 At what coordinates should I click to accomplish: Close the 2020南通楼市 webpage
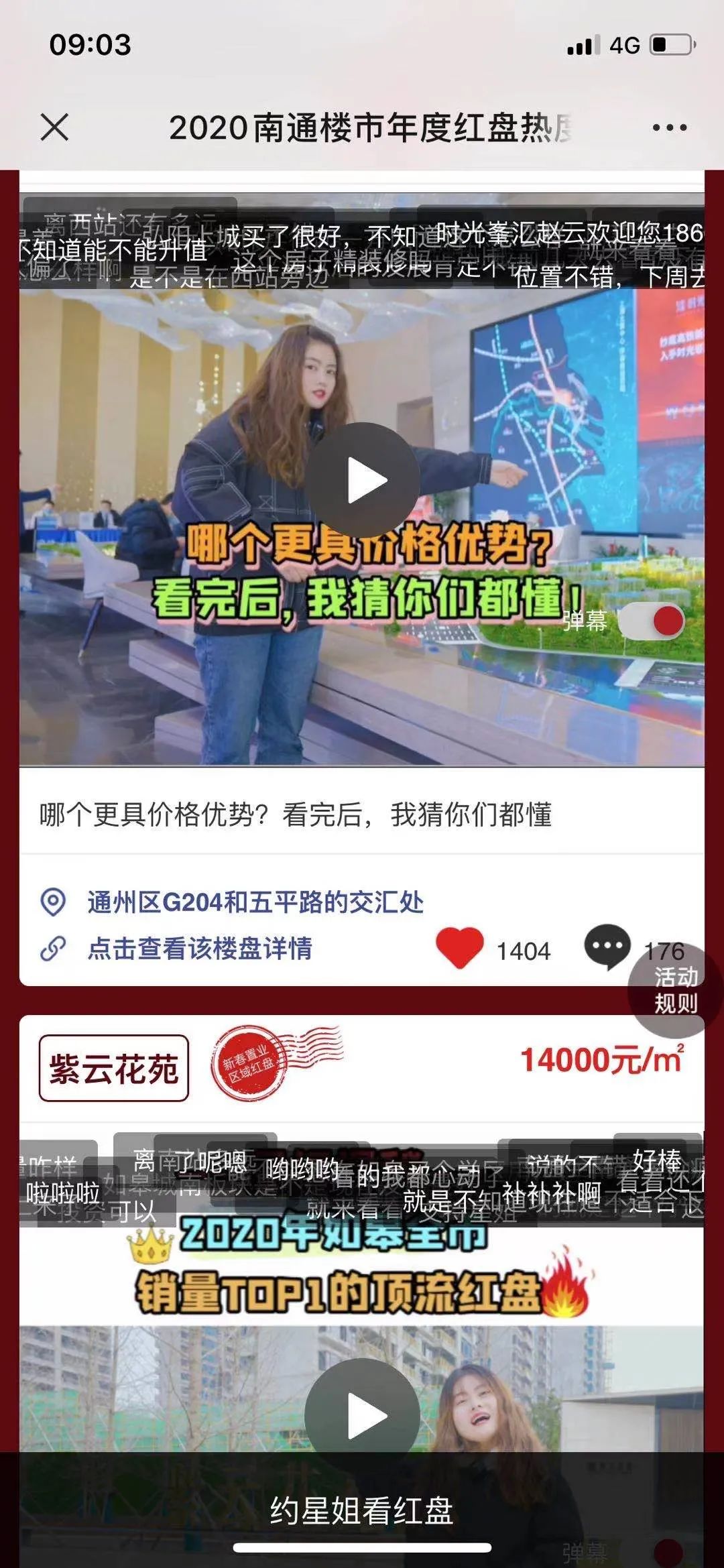(54, 127)
